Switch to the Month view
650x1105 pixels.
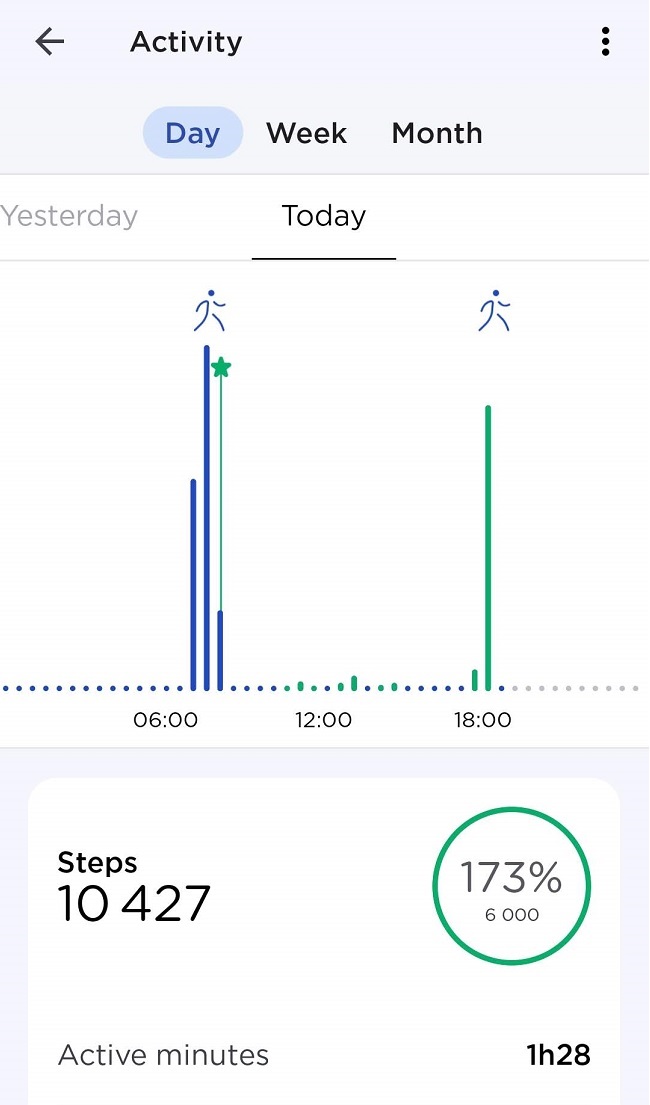tap(437, 132)
